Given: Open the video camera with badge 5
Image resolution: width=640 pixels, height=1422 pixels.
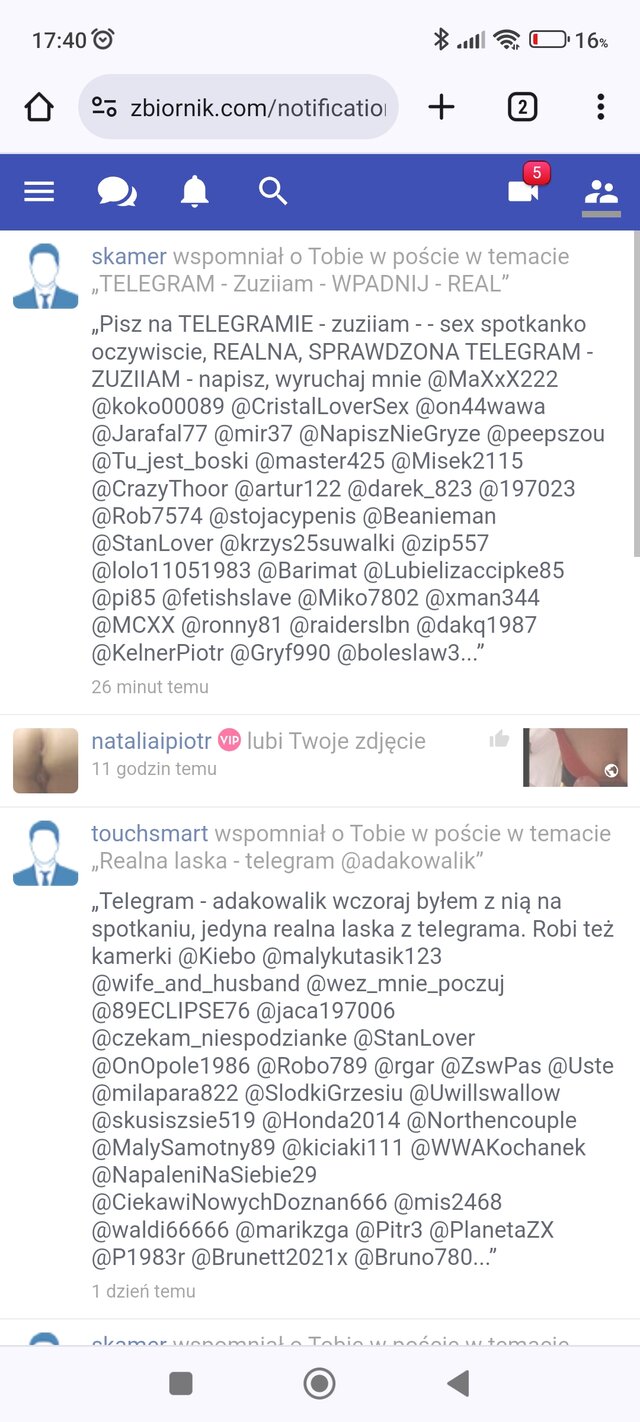Looking at the screenshot, I should click(524, 189).
